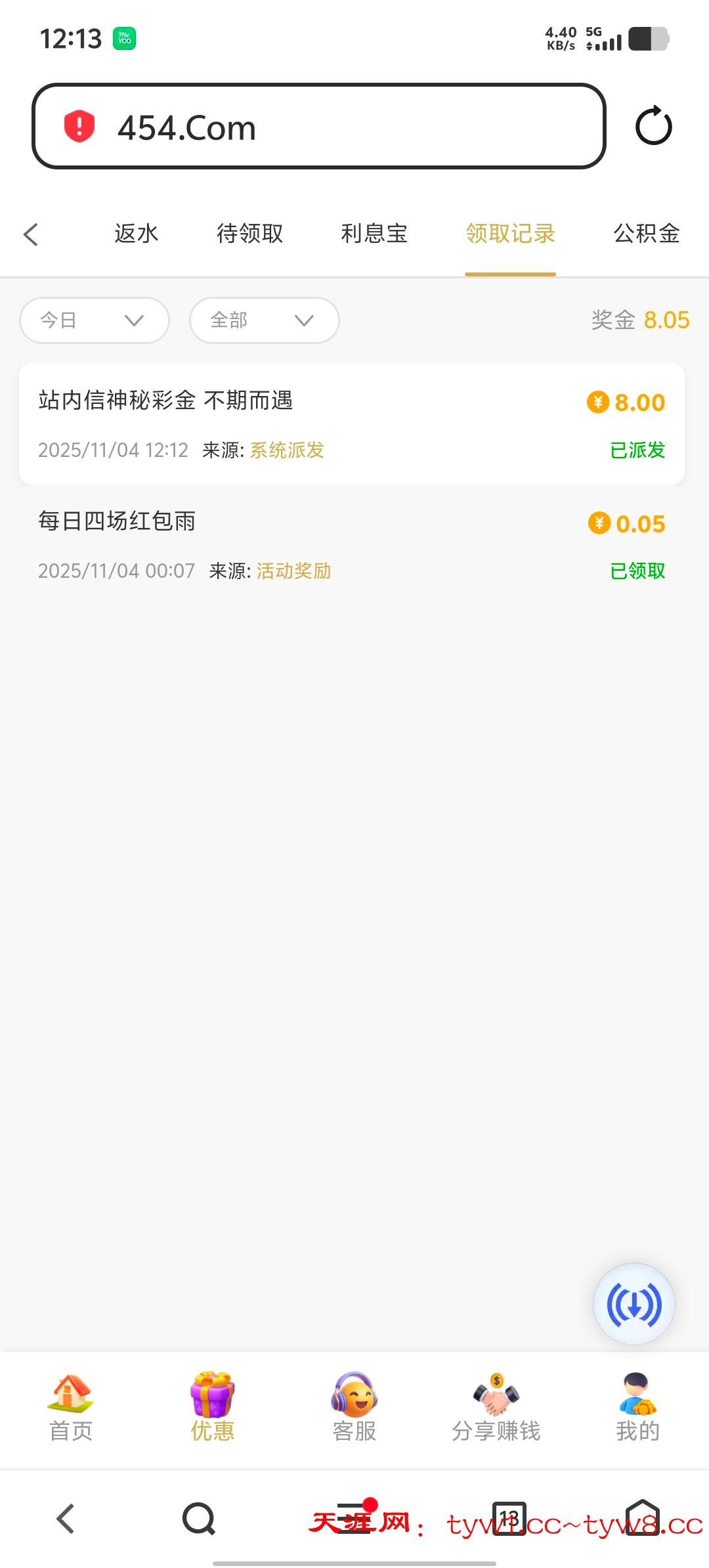Open the 每日四场红包雨 record
Image resolution: width=709 pixels, height=1568 pixels.
point(352,545)
